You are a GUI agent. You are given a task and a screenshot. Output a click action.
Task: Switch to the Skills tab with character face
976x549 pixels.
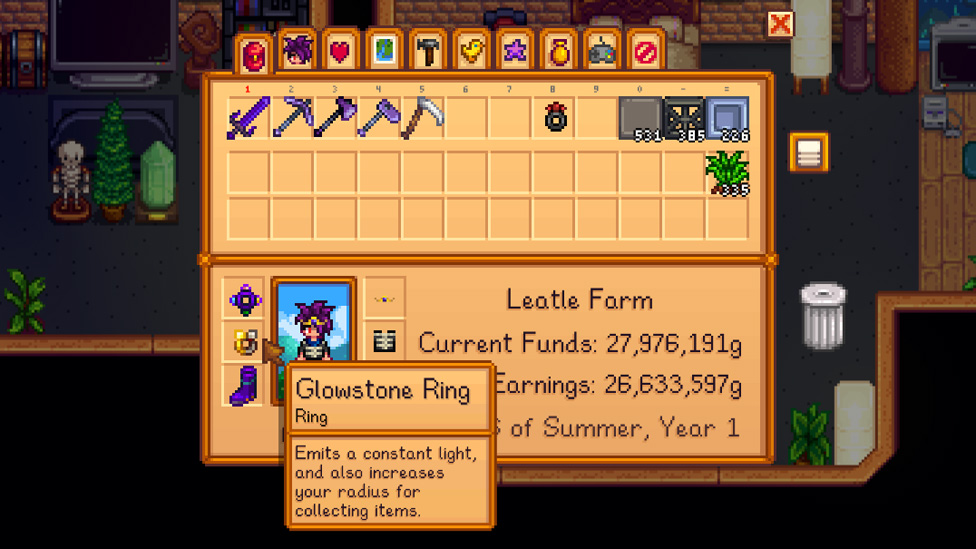tap(297, 51)
